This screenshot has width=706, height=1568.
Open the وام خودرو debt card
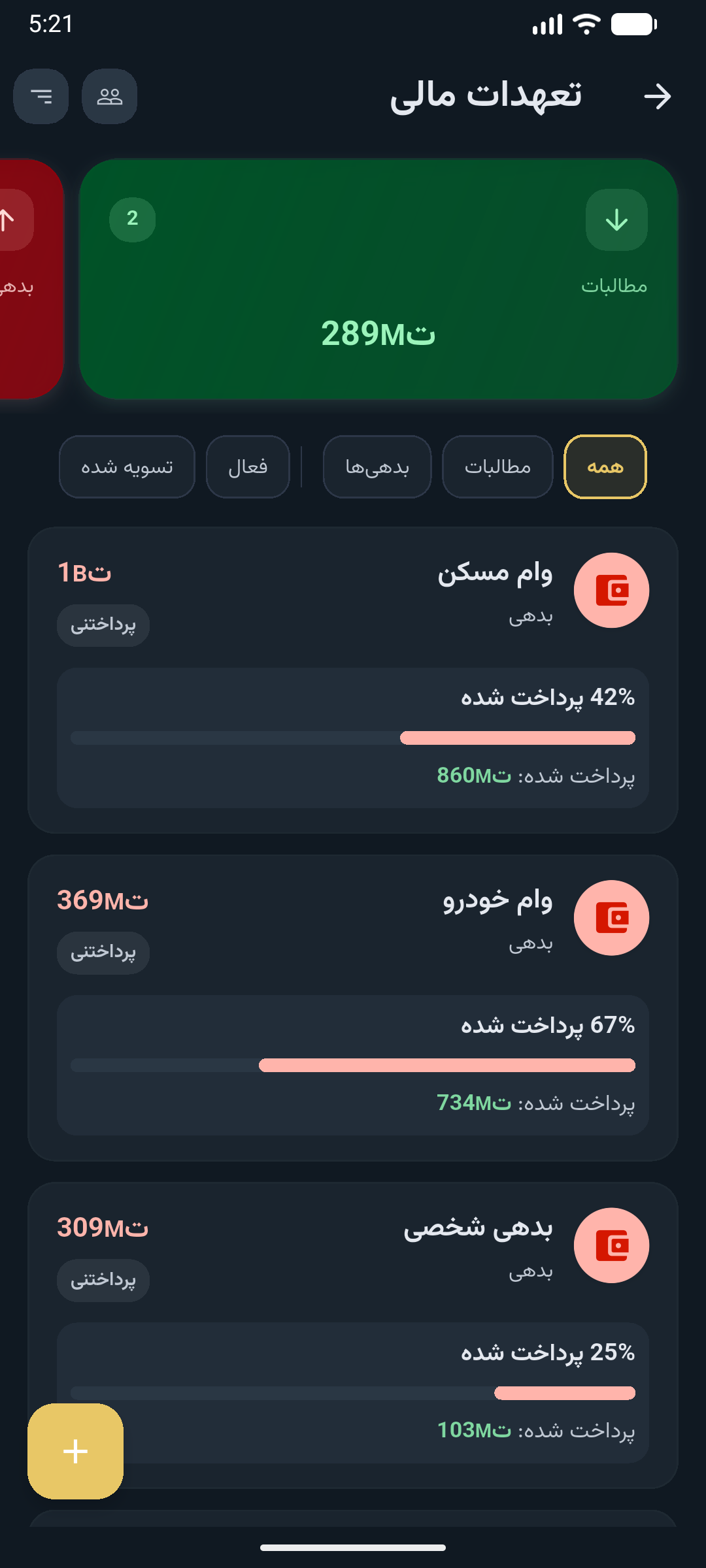tap(353, 1008)
